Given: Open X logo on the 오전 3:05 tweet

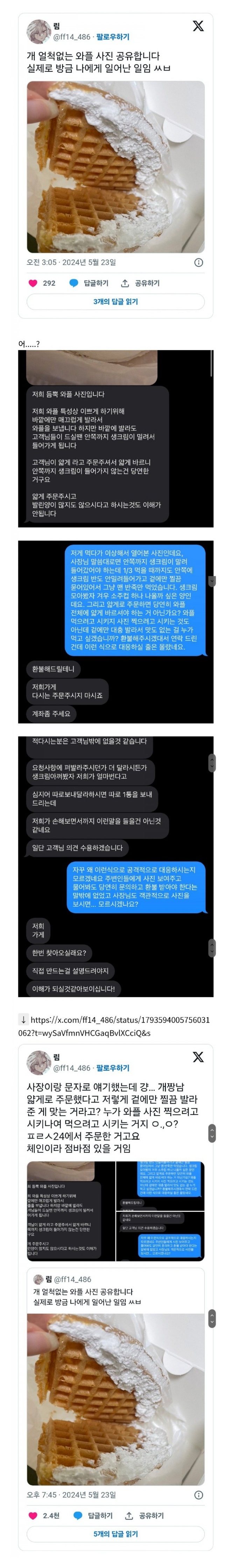Looking at the screenshot, I should click(x=198, y=26).
